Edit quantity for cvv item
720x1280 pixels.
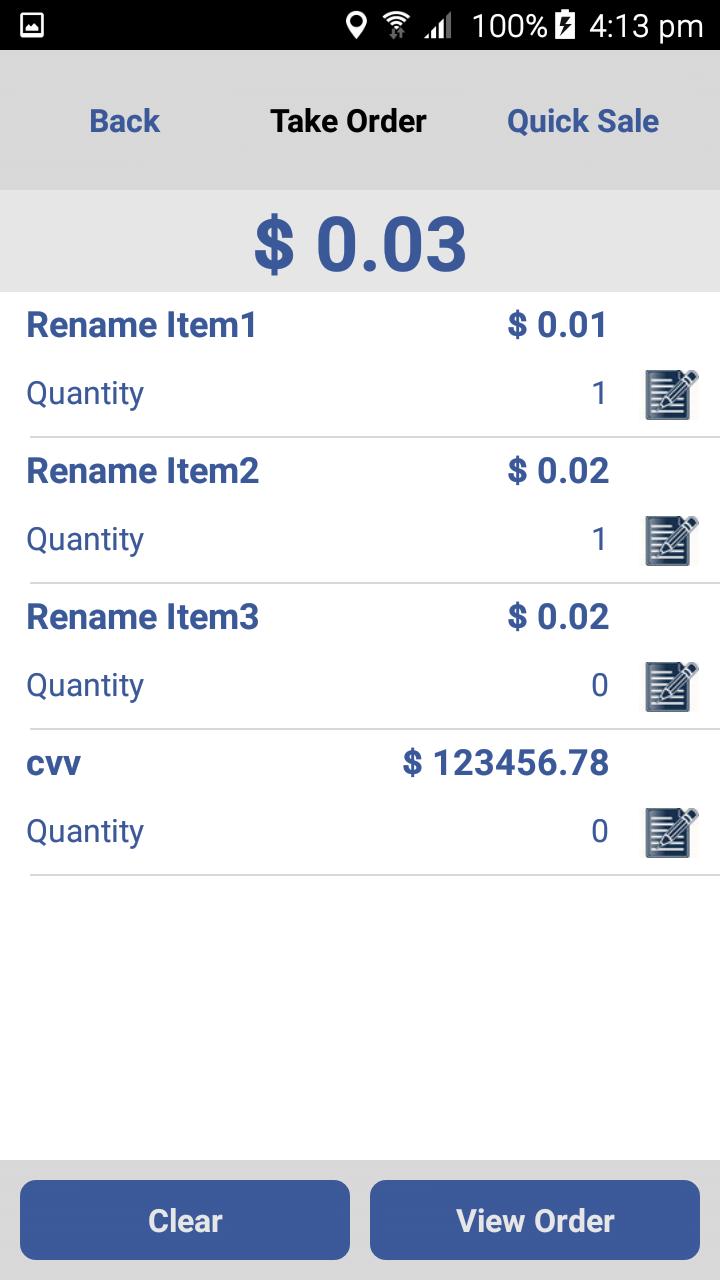coord(671,832)
